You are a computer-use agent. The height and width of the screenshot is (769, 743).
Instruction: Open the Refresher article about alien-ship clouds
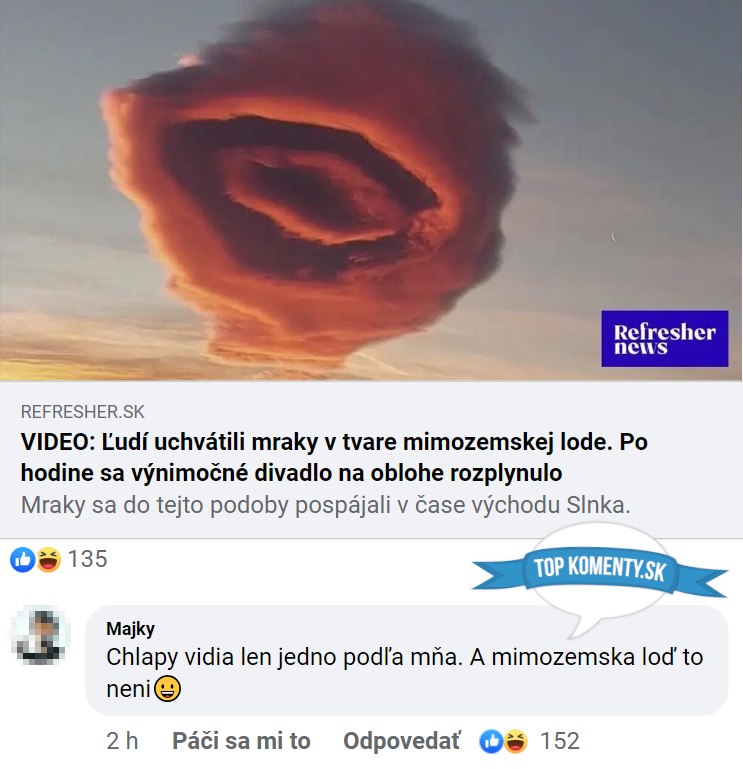tap(371, 190)
